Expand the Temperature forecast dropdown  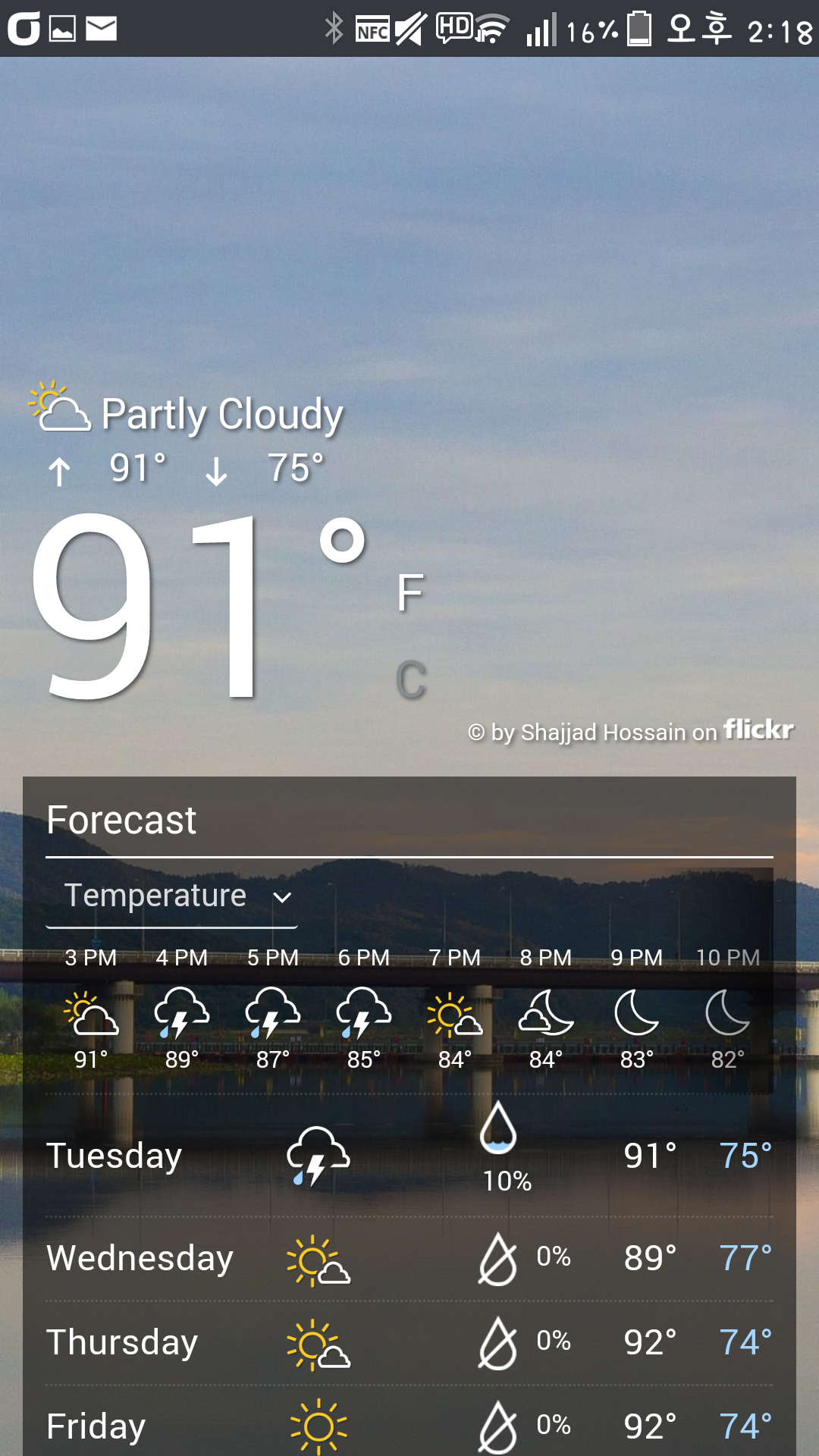172,897
